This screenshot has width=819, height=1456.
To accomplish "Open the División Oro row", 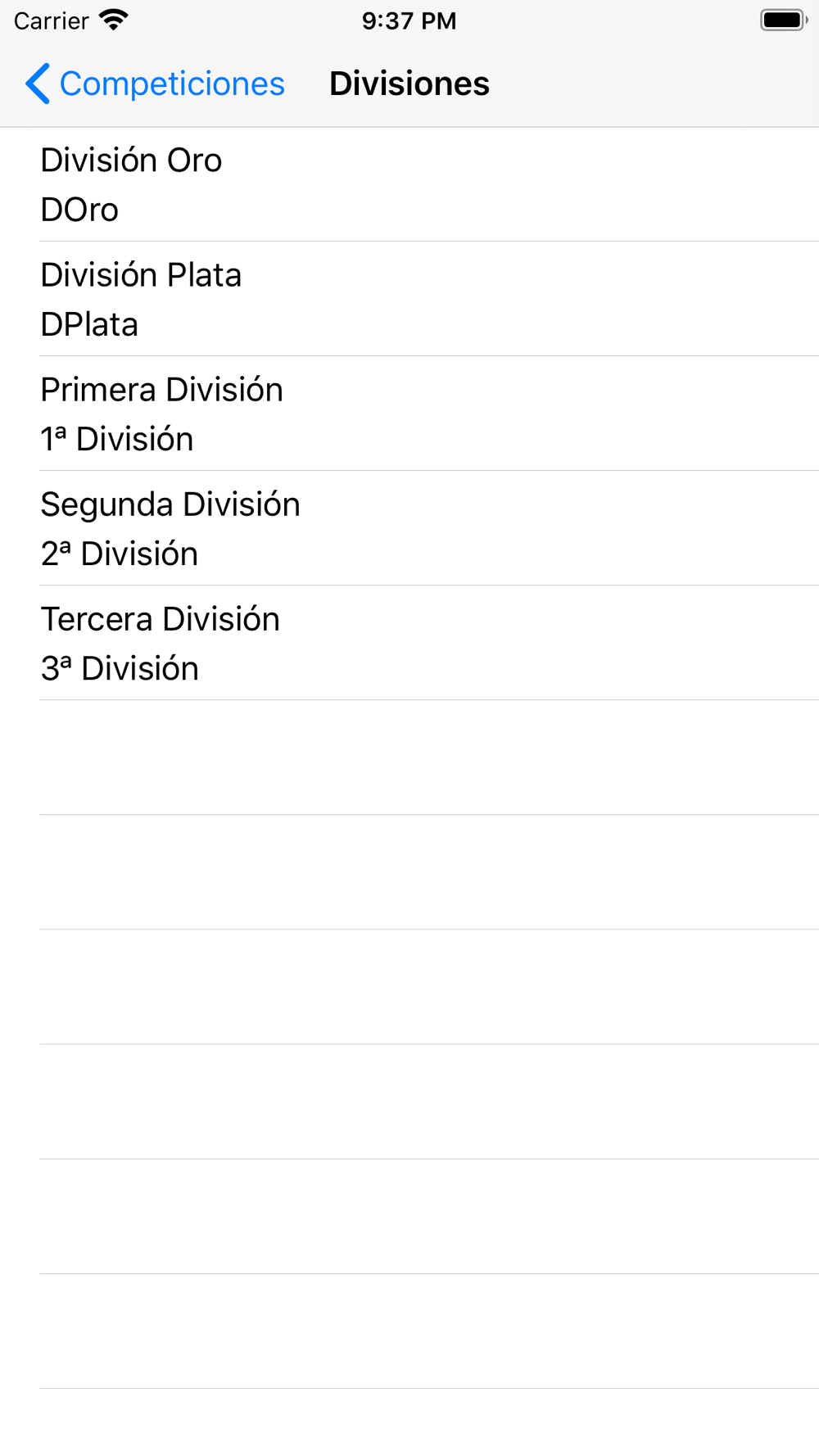I will pyautogui.click(x=409, y=184).
